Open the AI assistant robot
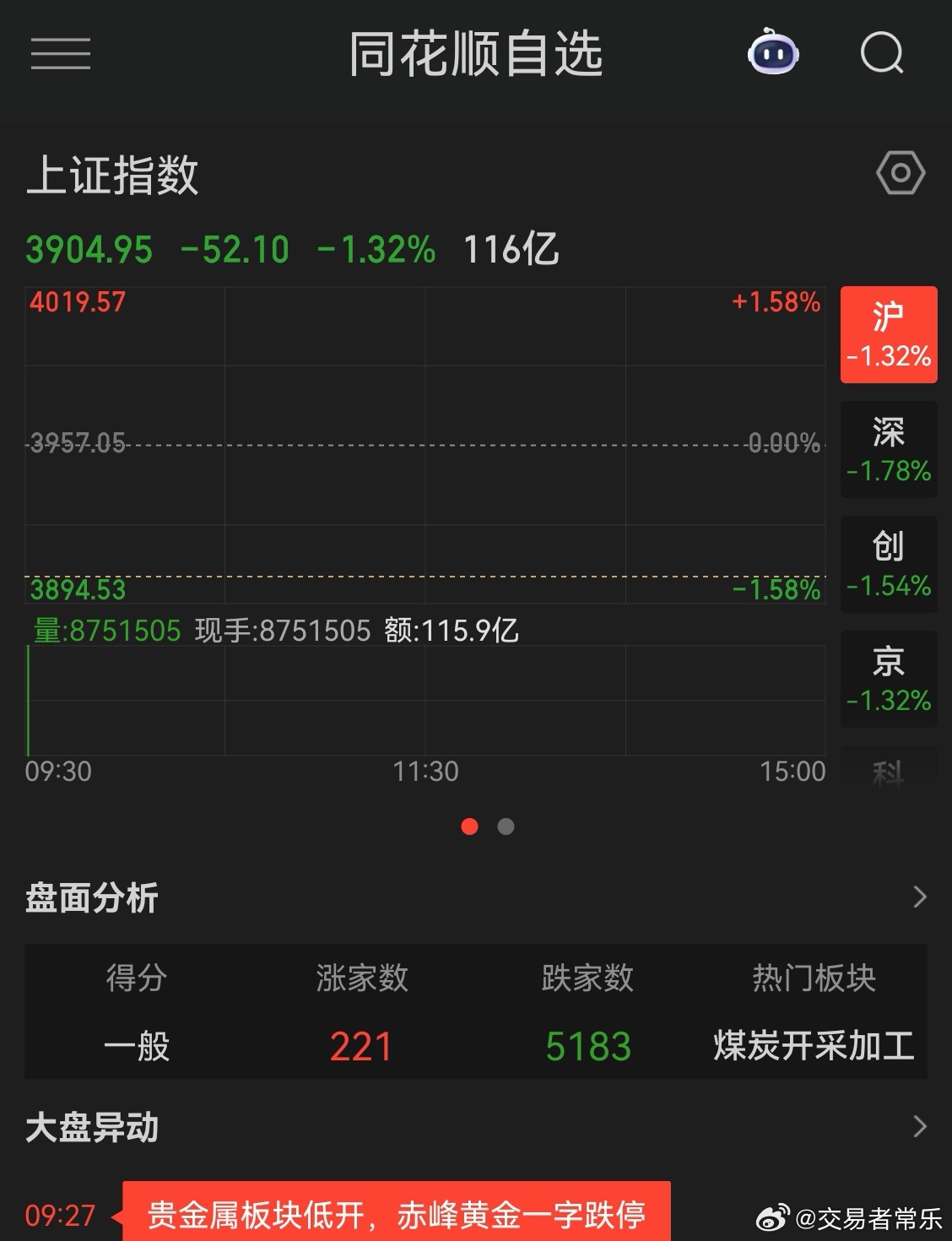The image size is (952, 1241). [x=773, y=52]
